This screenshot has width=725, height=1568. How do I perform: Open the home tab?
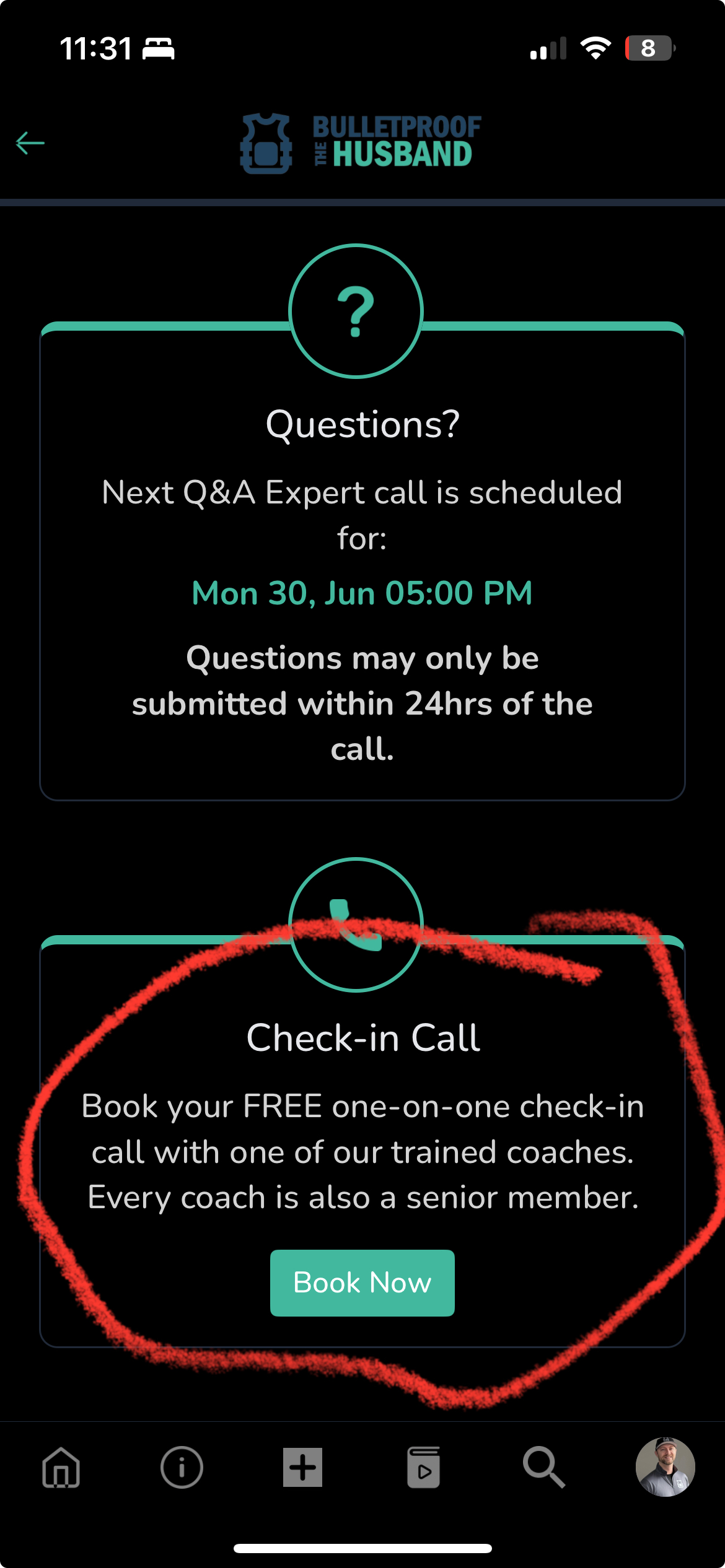pos(61,1467)
